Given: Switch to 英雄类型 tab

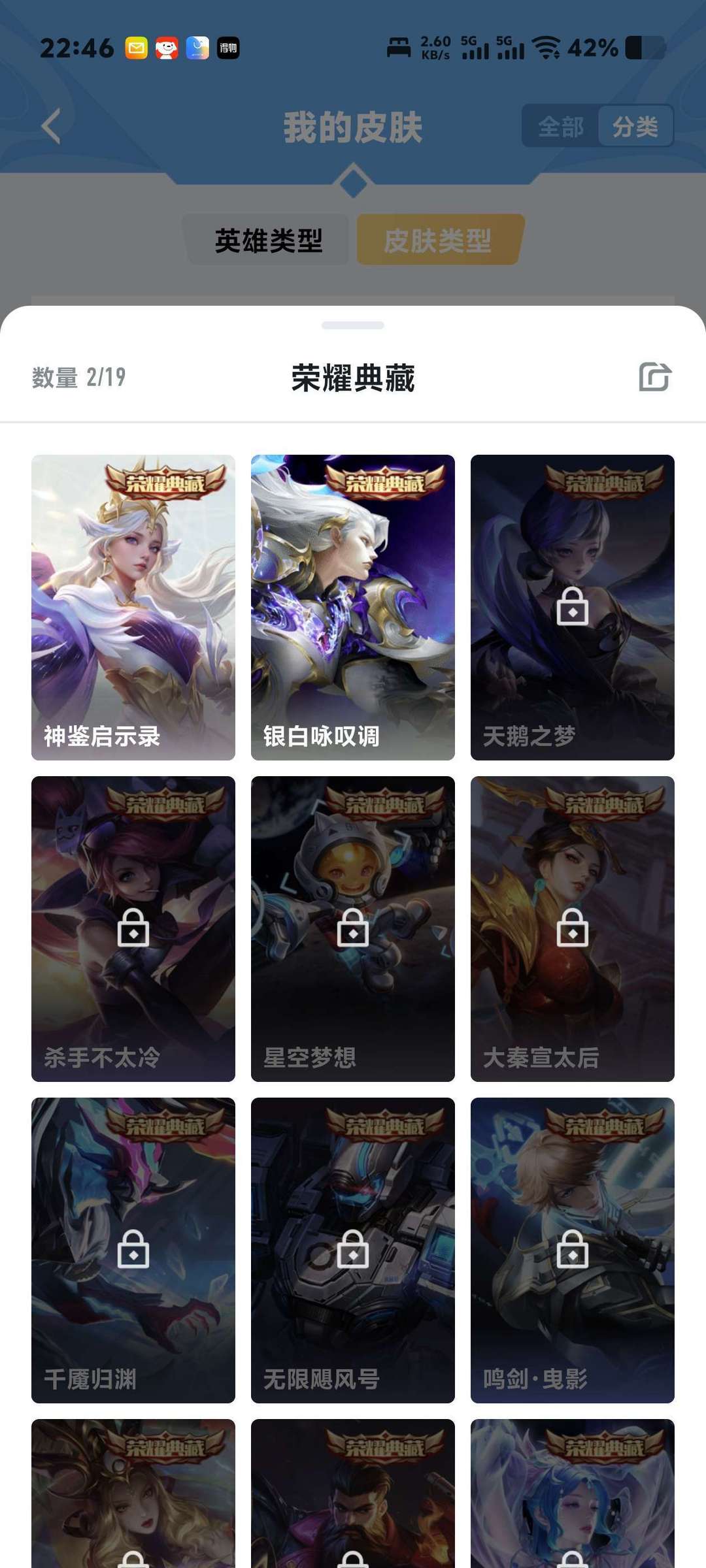Looking at the screenshot, I should (x=268, y=240).
